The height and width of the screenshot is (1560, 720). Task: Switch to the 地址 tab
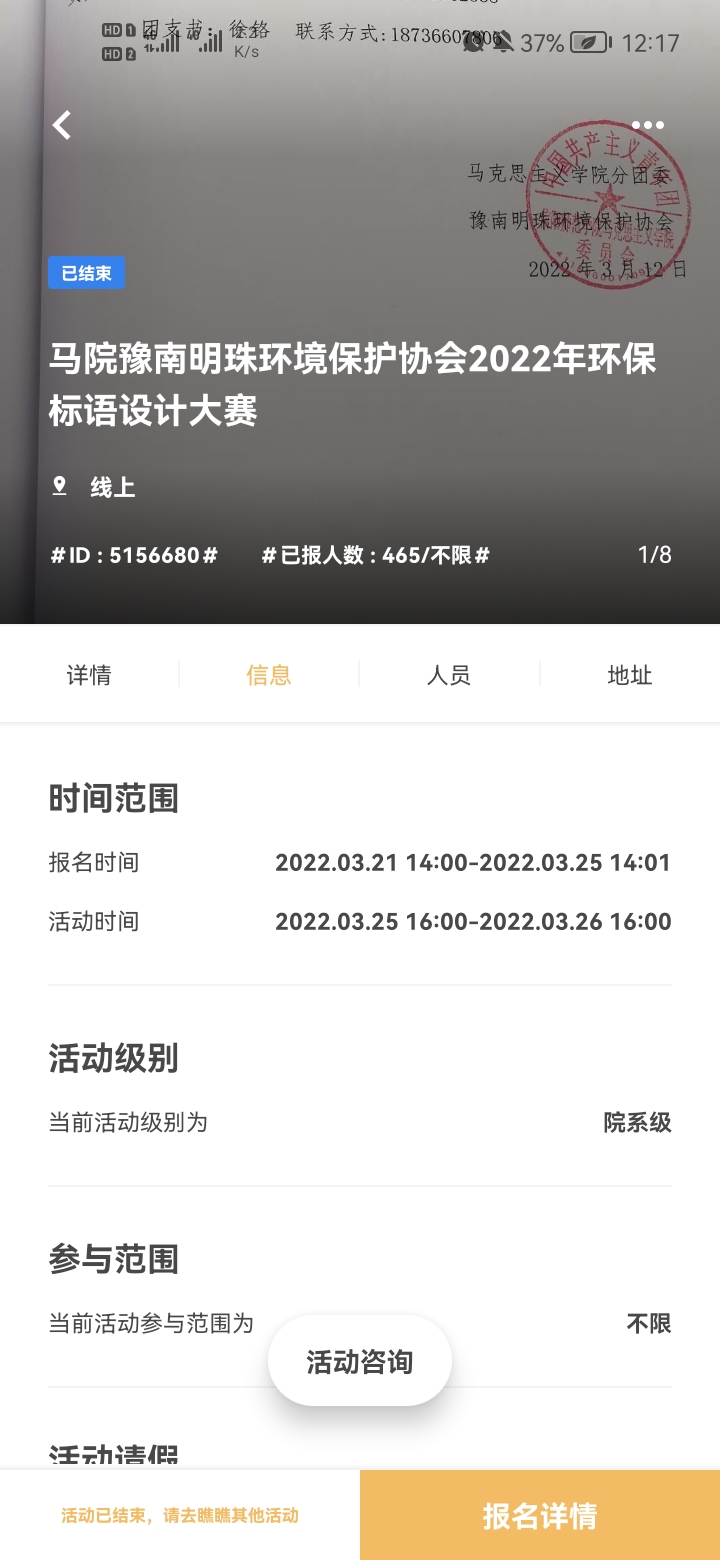[x=630, y=675]
